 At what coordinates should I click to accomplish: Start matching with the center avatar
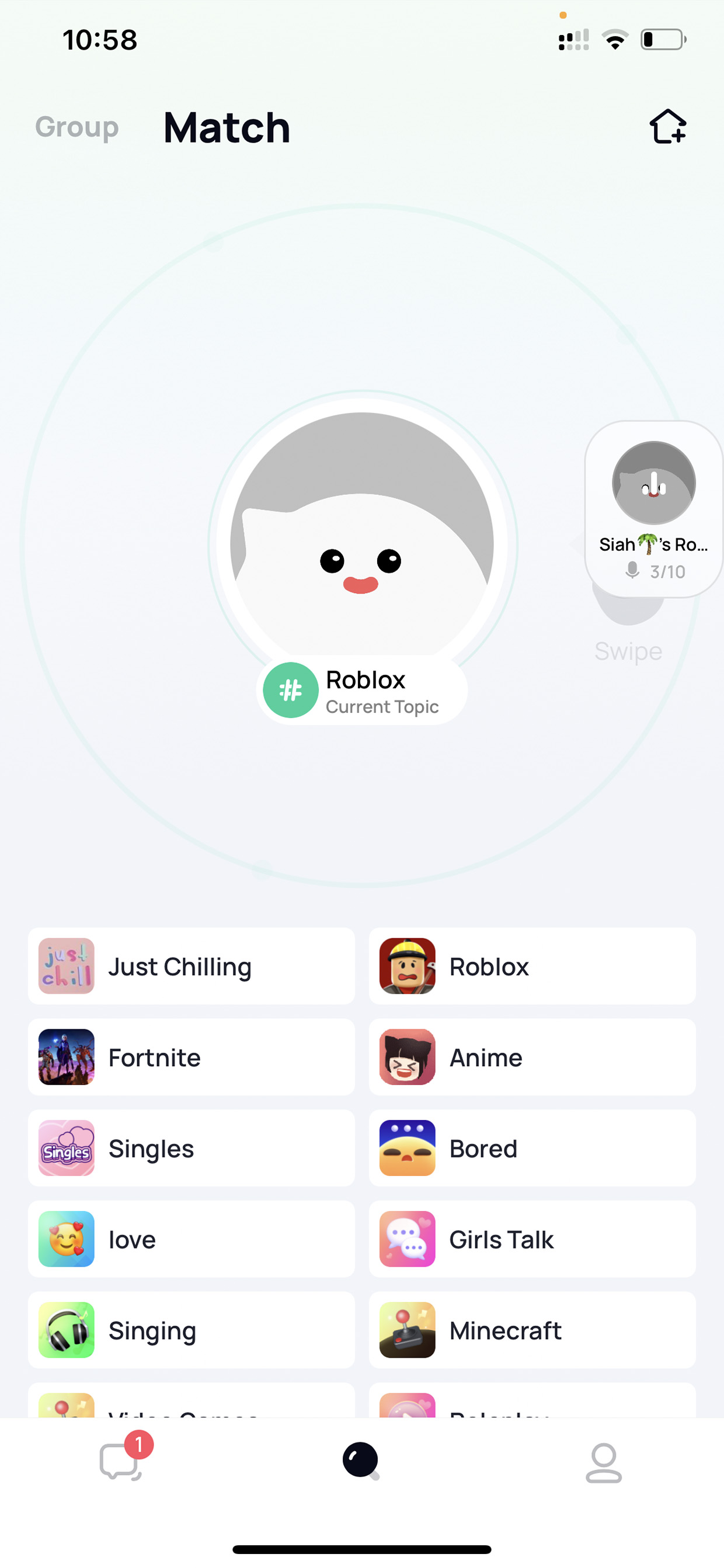pyautogui.click(x=362, y=543)
